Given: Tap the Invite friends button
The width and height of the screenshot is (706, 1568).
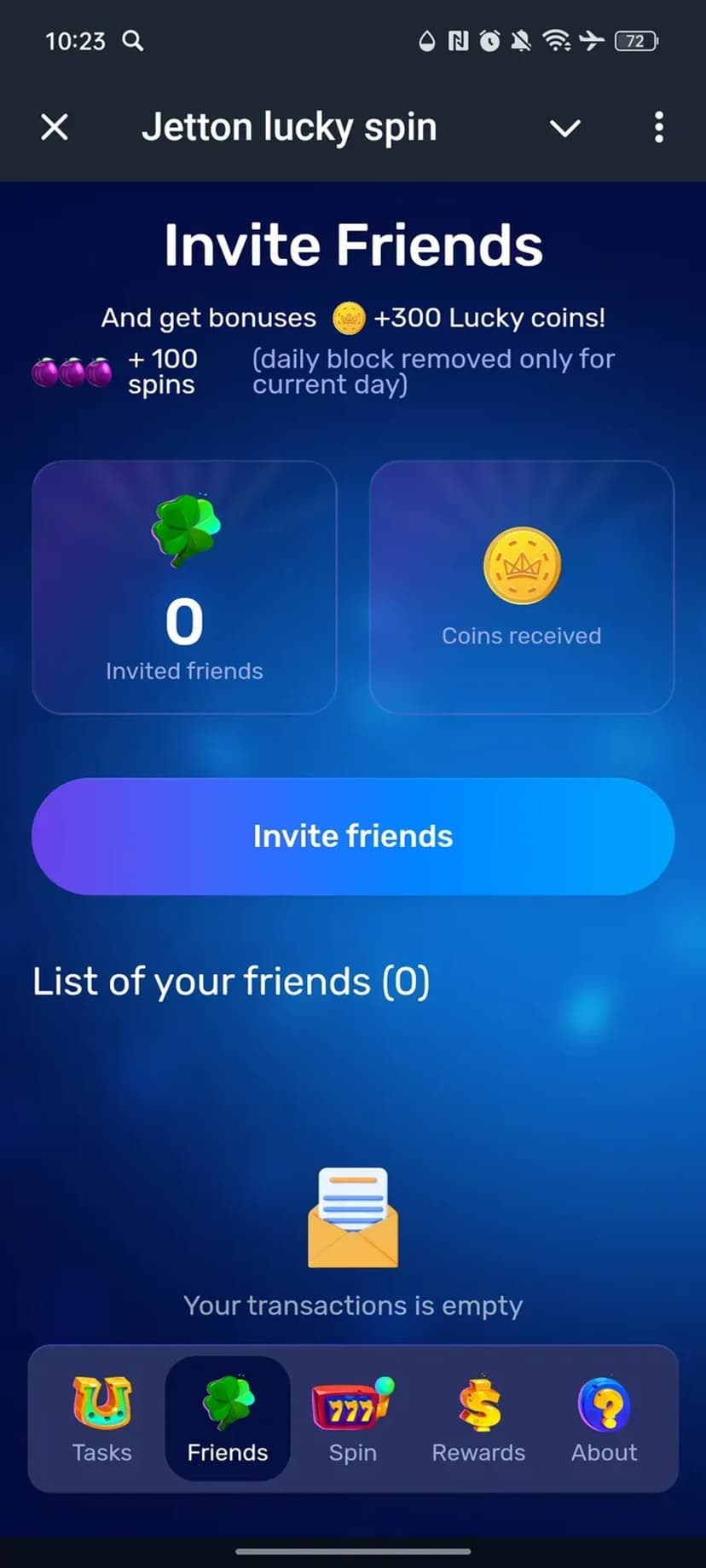Looking at the screenshot, I should click(353, 836).
